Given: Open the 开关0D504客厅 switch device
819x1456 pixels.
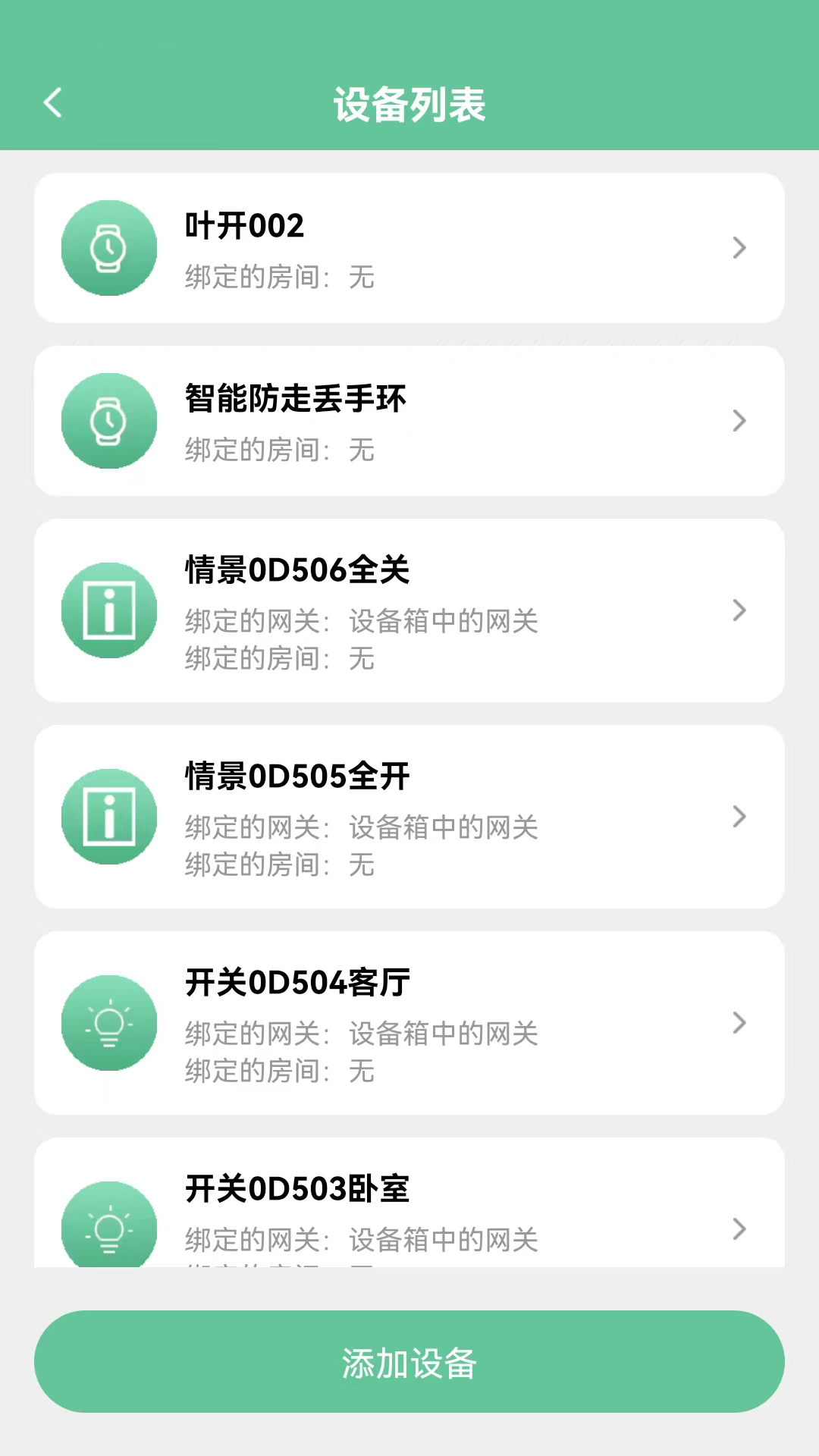Looking at the screenshot, I should (x=409, y=1023).
